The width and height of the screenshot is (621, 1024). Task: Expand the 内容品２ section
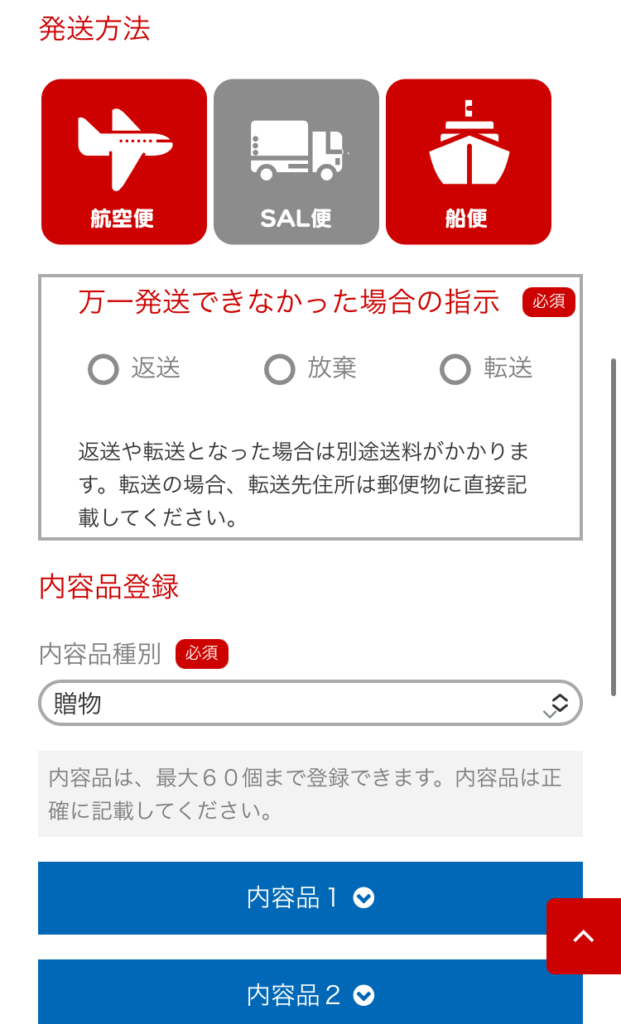point(310,995)
